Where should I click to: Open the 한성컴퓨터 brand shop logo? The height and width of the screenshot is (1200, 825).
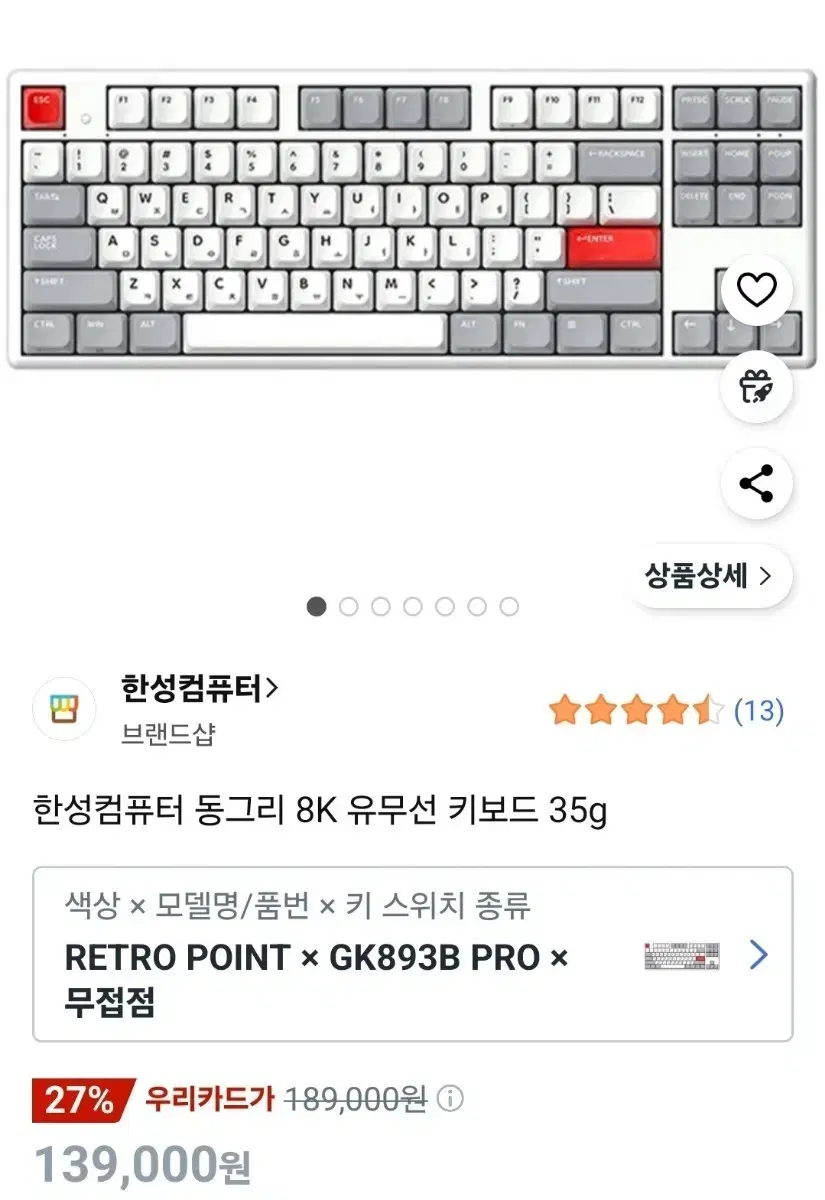[64, 708]
